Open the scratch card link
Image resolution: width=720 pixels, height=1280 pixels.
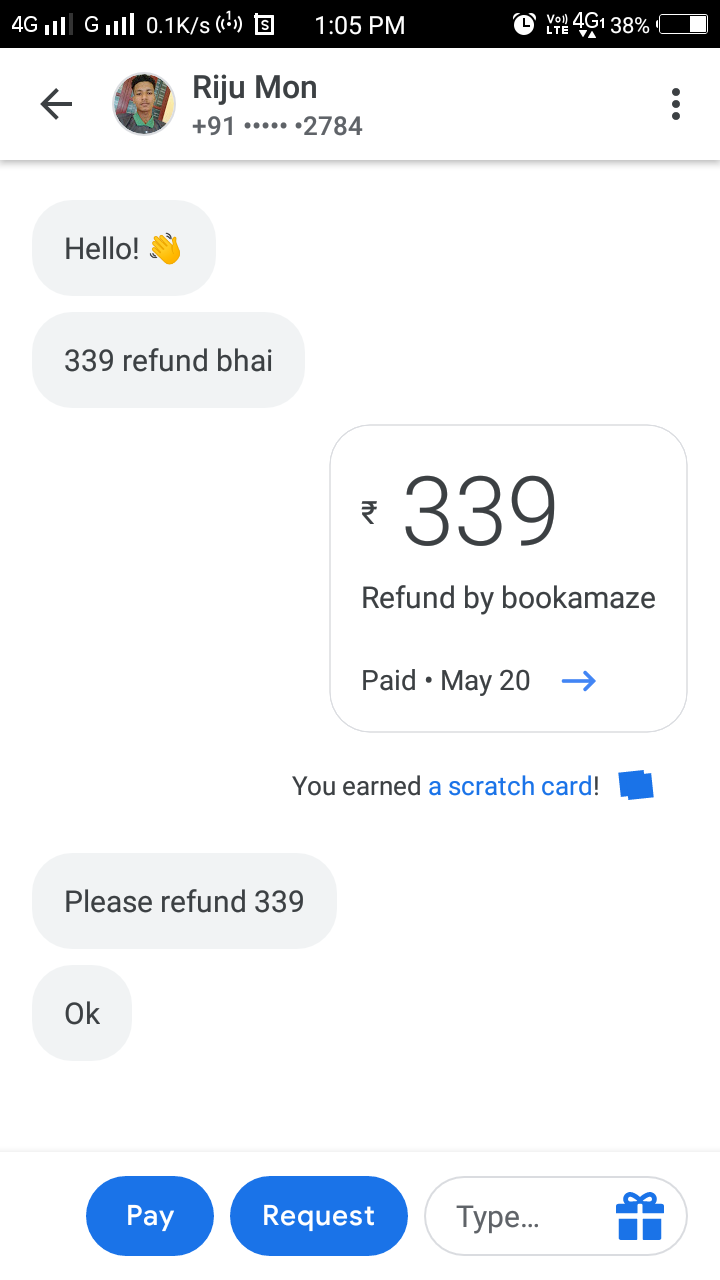[x=510, y=786]
